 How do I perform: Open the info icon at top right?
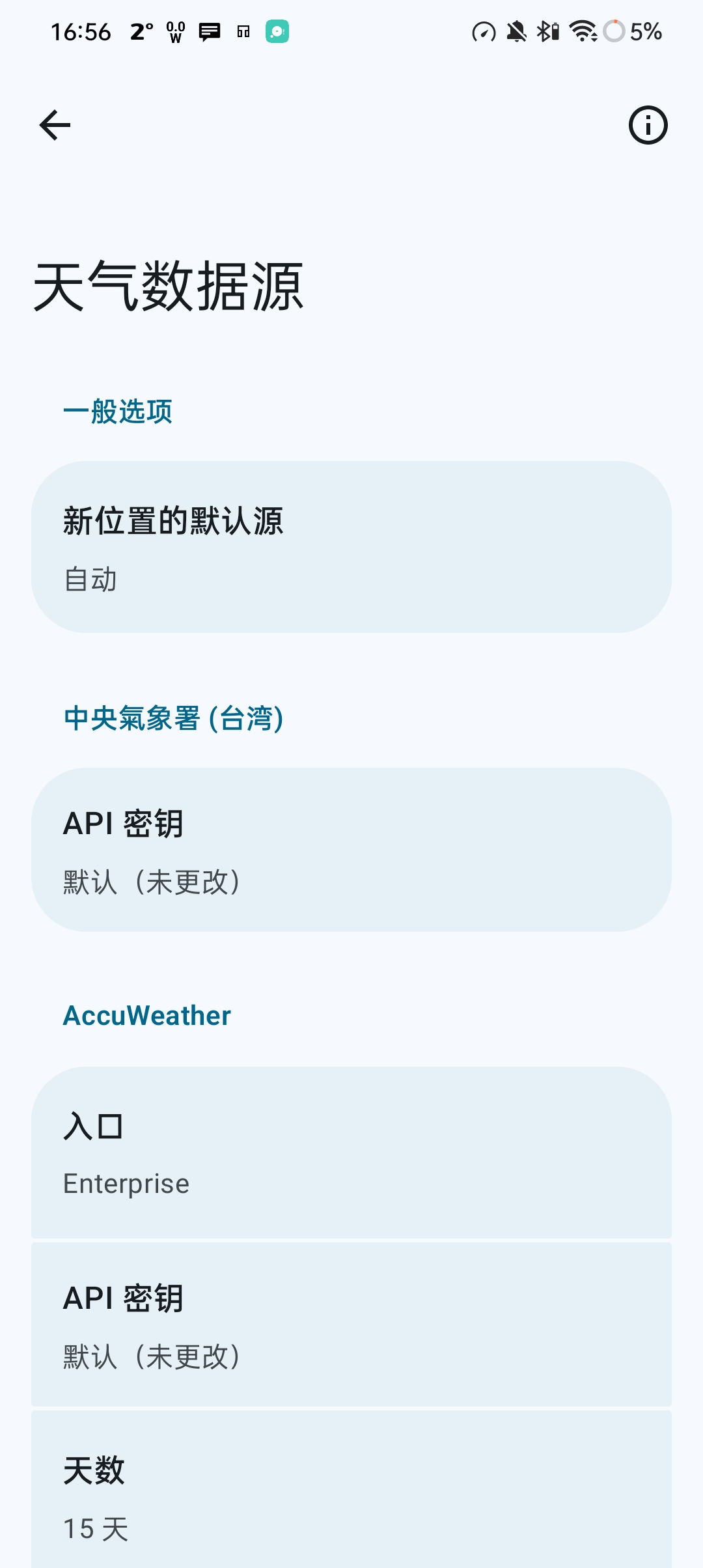point(648,125)
